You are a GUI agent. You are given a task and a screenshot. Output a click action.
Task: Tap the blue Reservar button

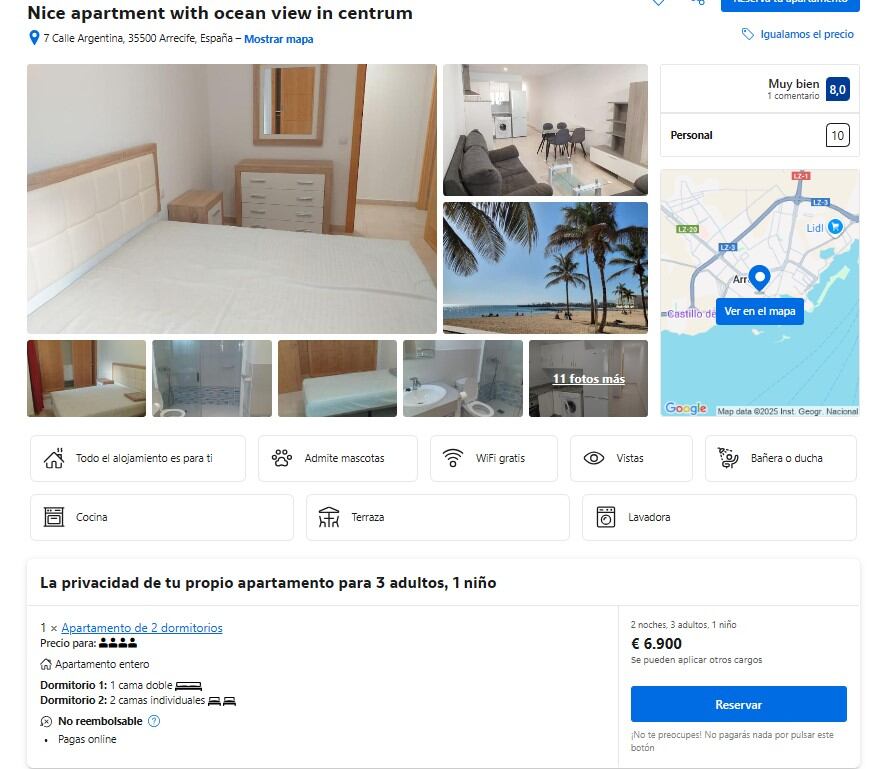738,705
